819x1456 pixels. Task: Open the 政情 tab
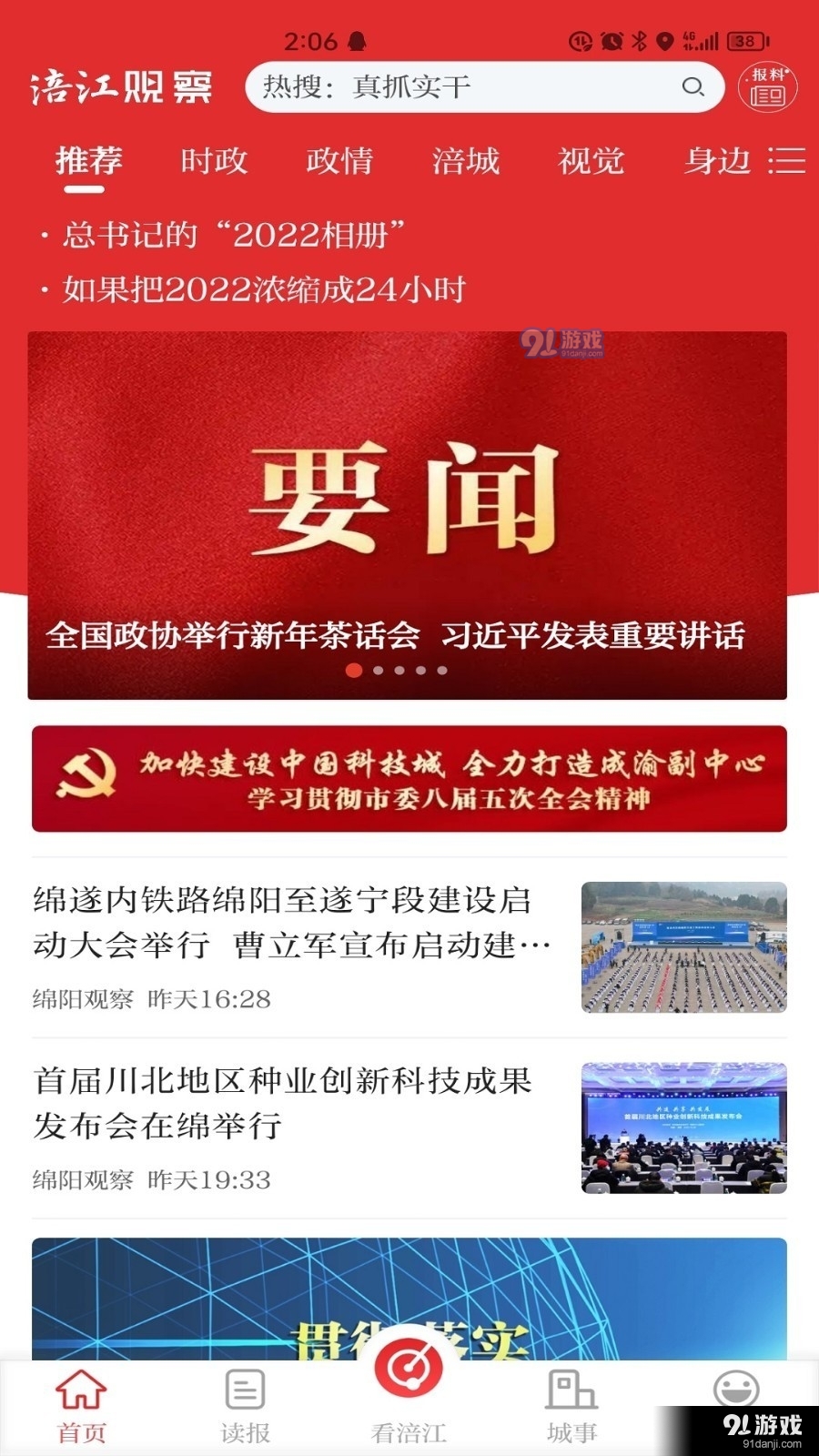340,161
